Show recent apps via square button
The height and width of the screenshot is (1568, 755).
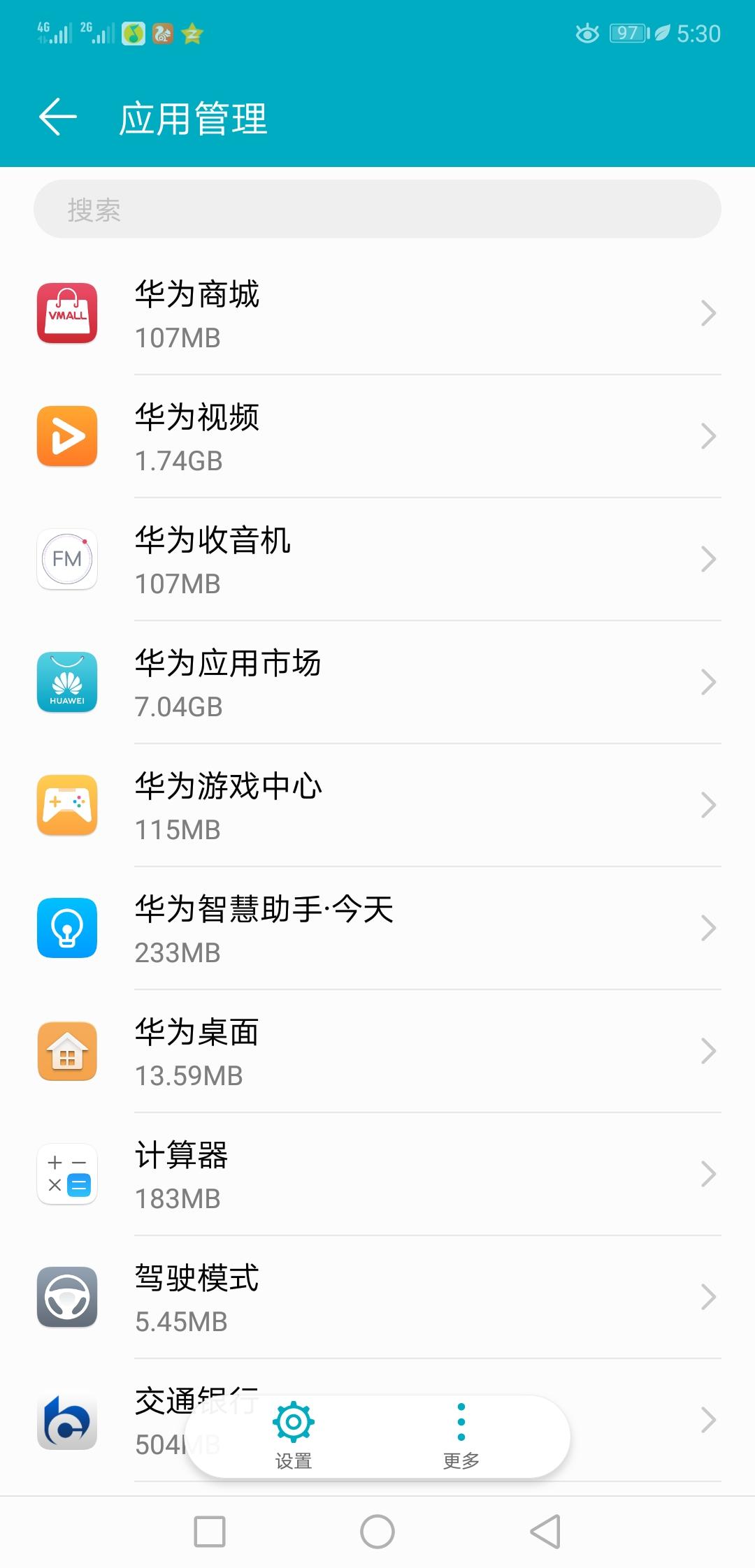click(210, 1532)
